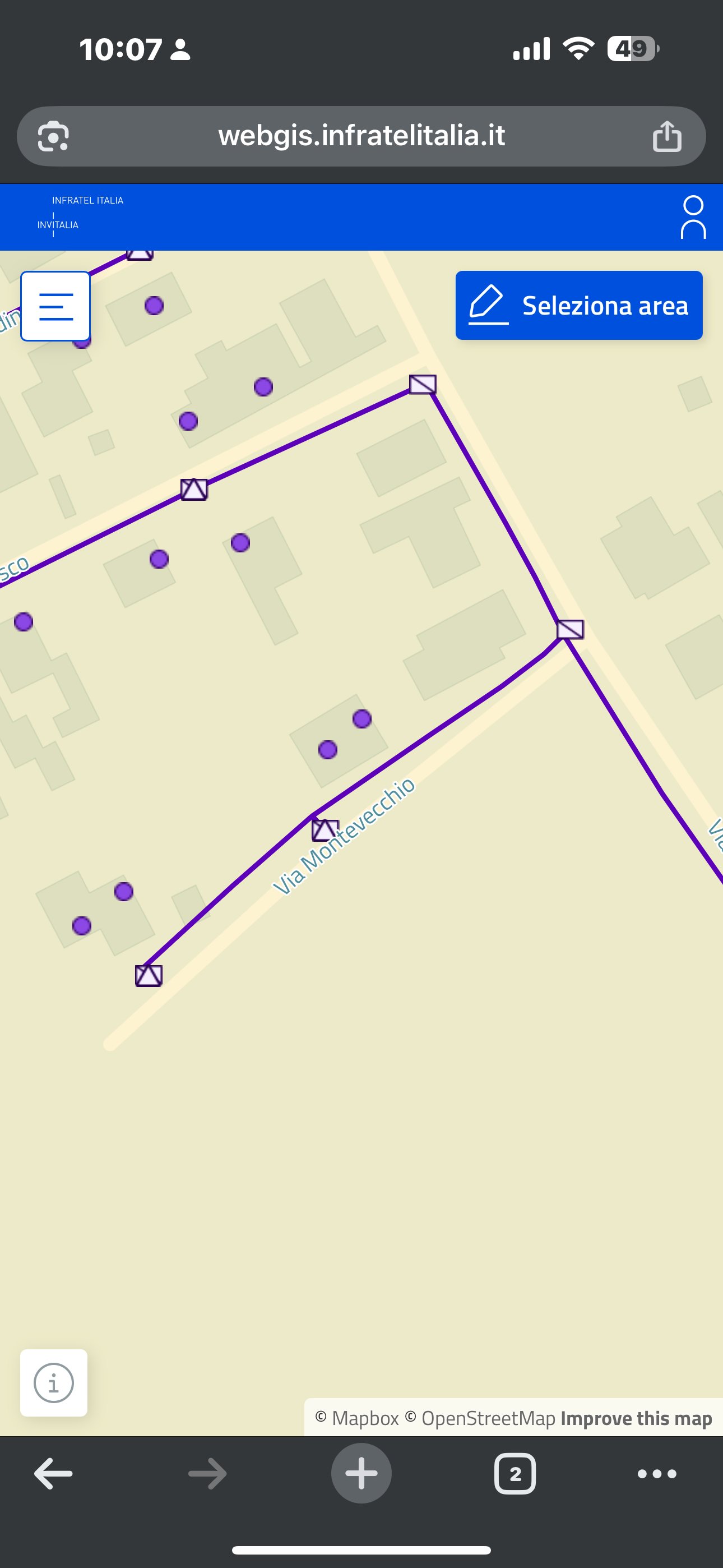Open the OpenStreetMap attribution link
The width and height of the screenshot is (723, 1568).
coord(481,1418)
